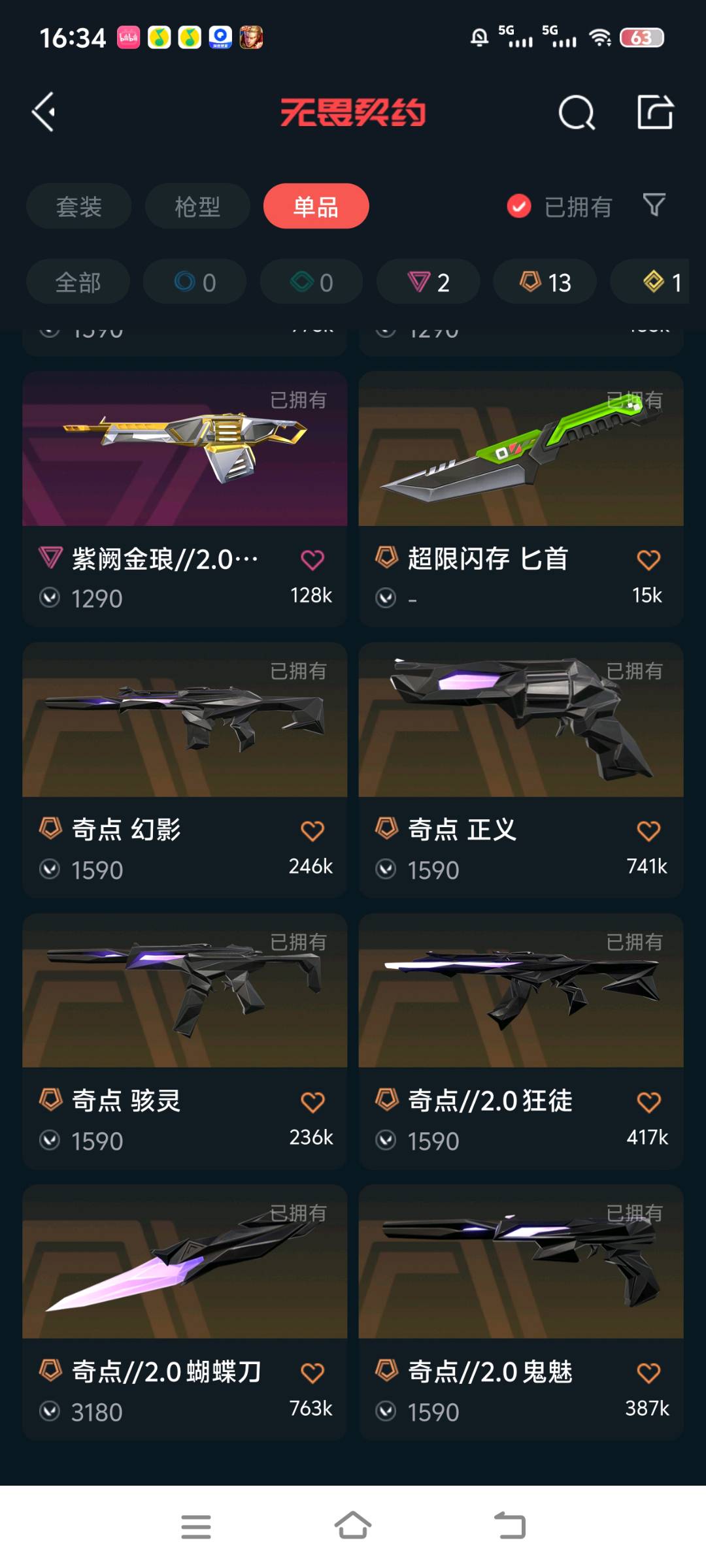Filter by the orange tier chip showing 13
The height and width of the screenshot is (1568, 706).
click(x=545, y=282)
